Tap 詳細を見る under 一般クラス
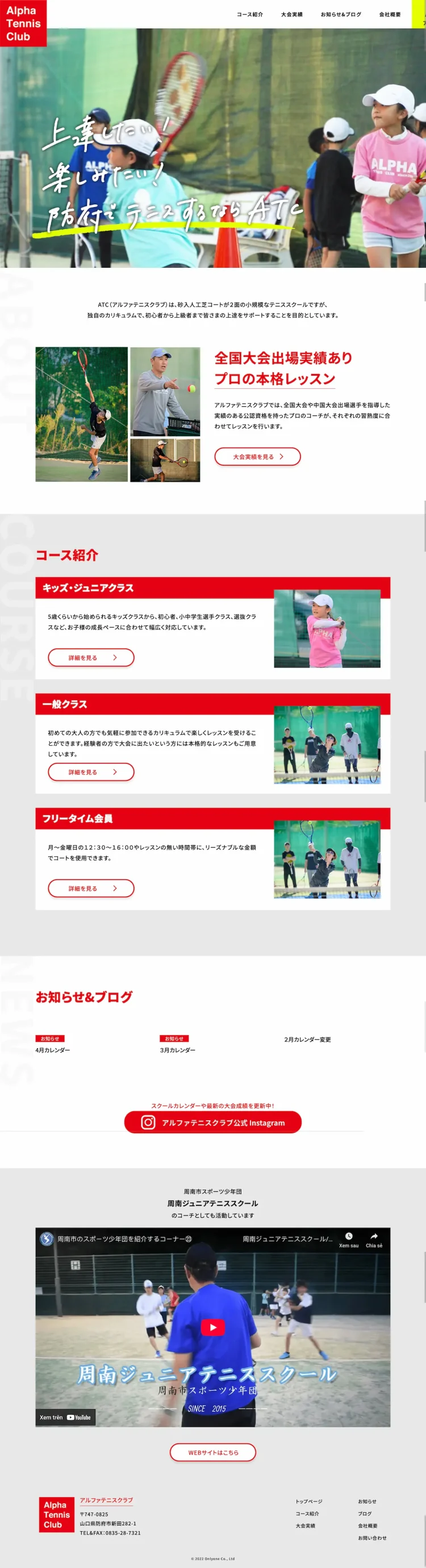Viewport: 426px width, 1568px height. (91, 772)
